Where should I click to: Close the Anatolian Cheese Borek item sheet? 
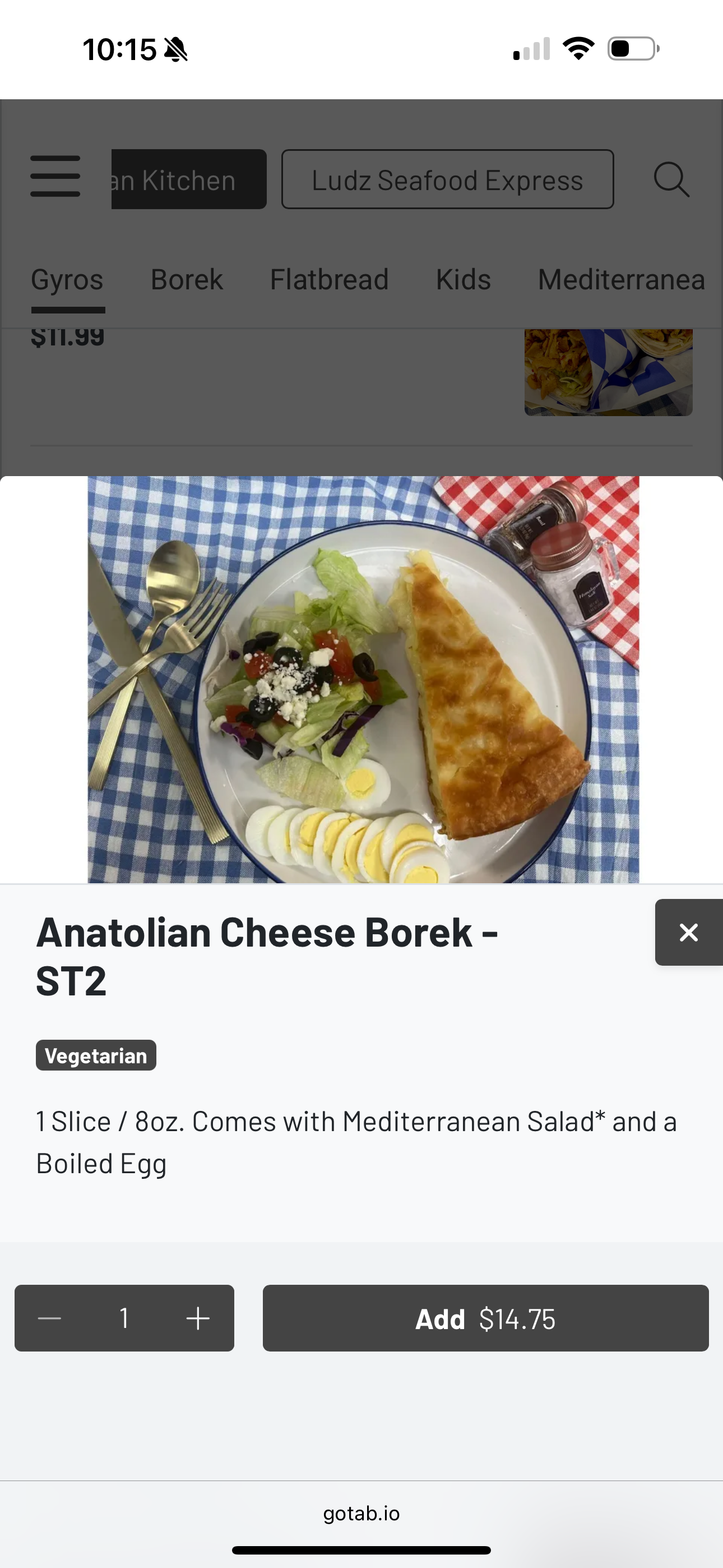click(688, 932)
